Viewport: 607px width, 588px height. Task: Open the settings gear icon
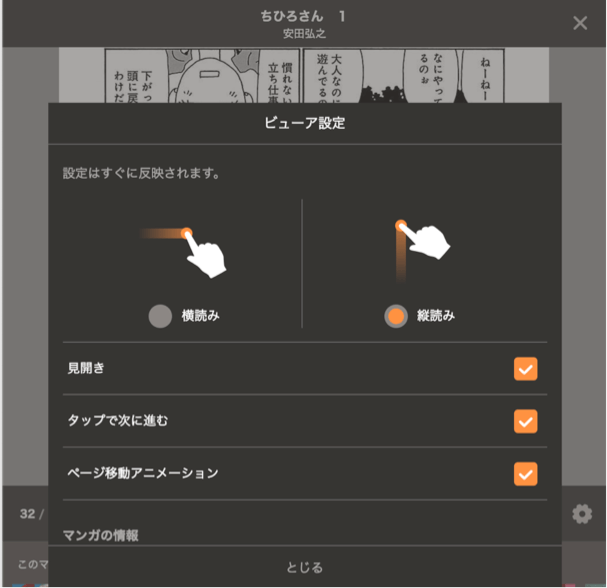pos(582,514)
